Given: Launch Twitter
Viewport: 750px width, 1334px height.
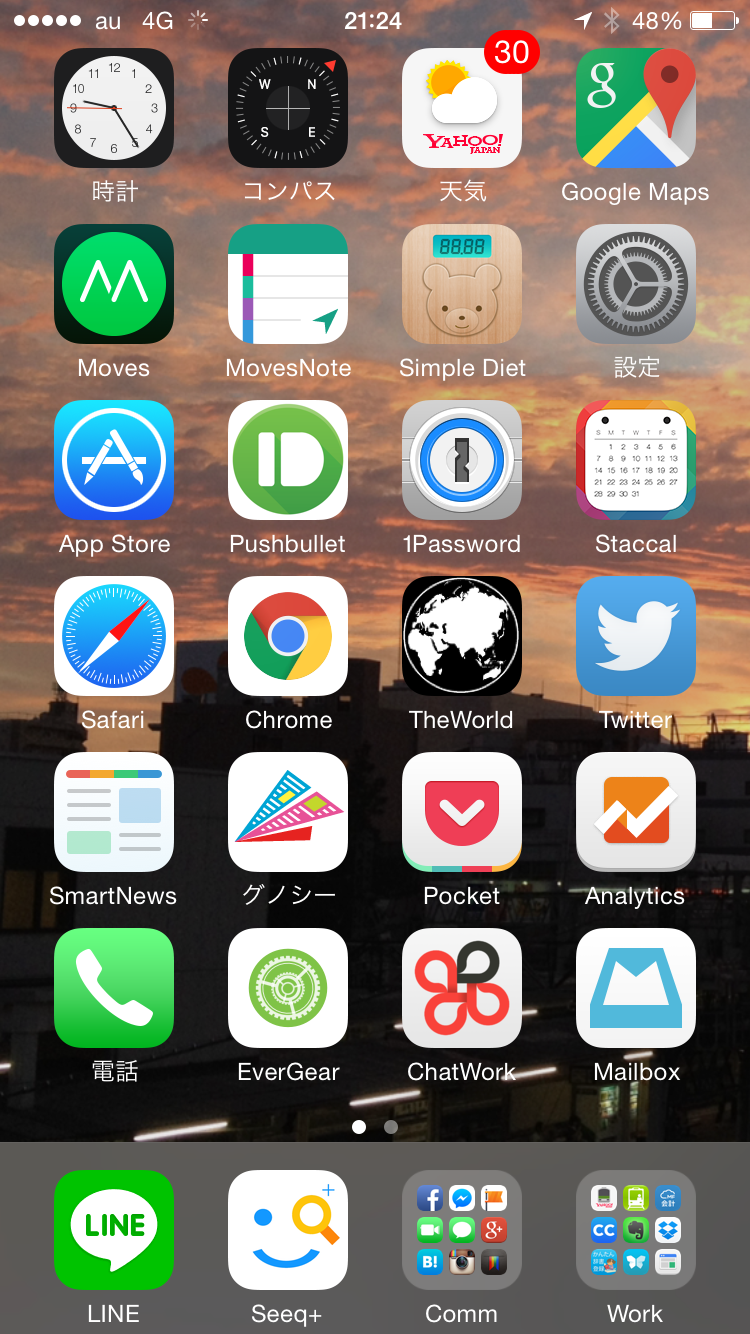Looking at the screenshot, I should click(x=636, y=636).
